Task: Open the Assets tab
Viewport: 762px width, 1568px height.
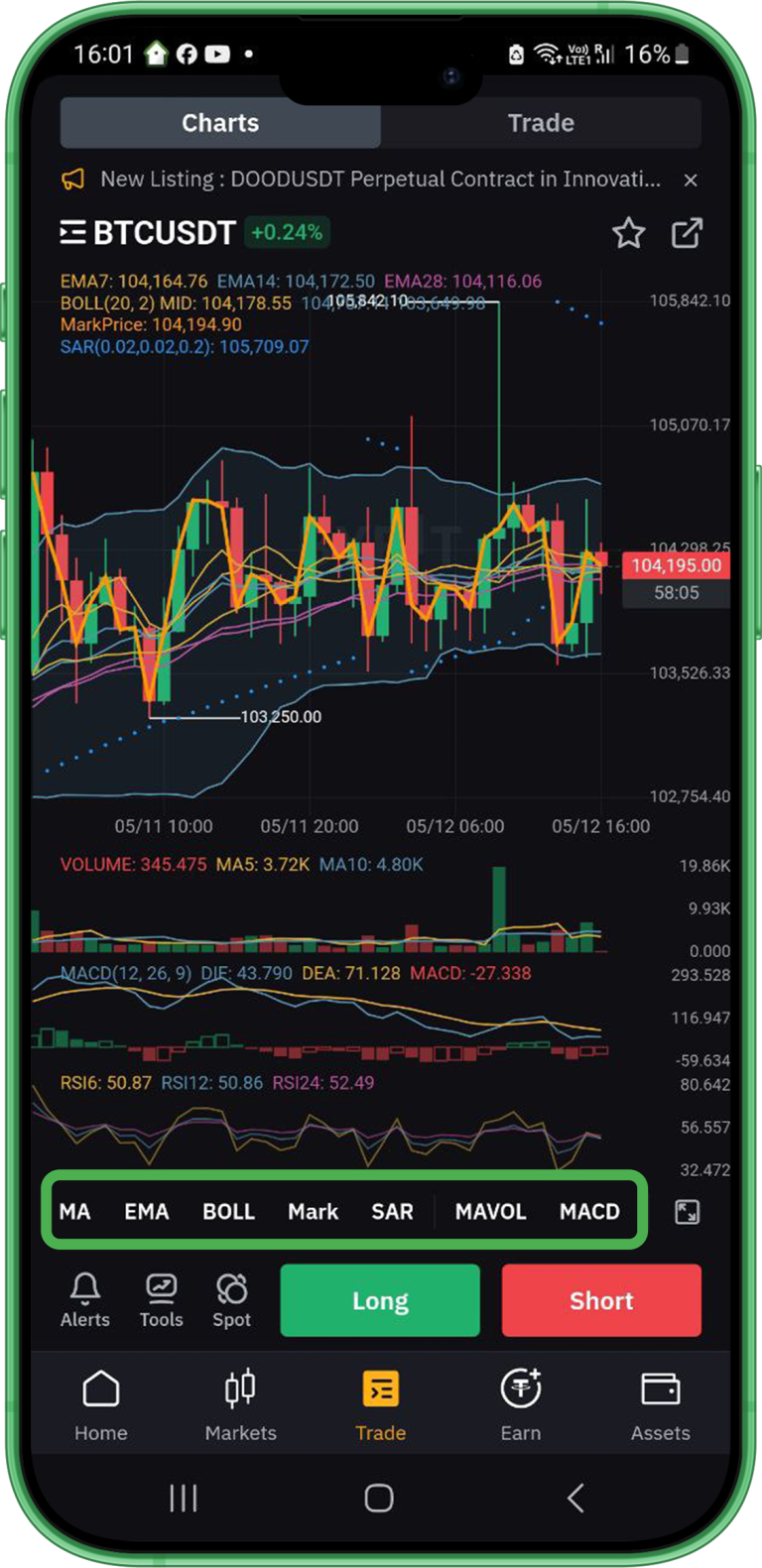Action: [x=660, y=1404]
